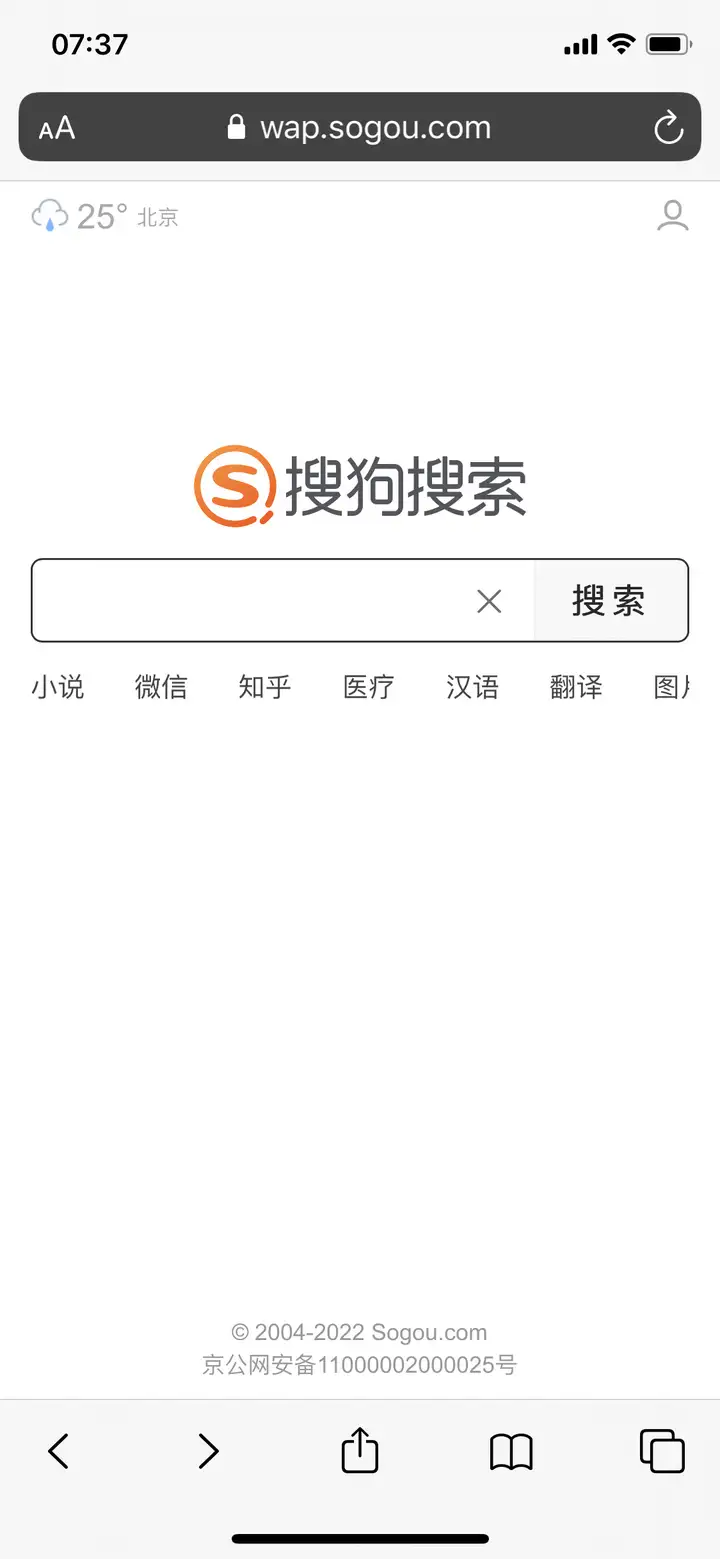This screenshot has width=720, height=1559.
Task: Open the user profile icon
Action: (x=672, y=215)
